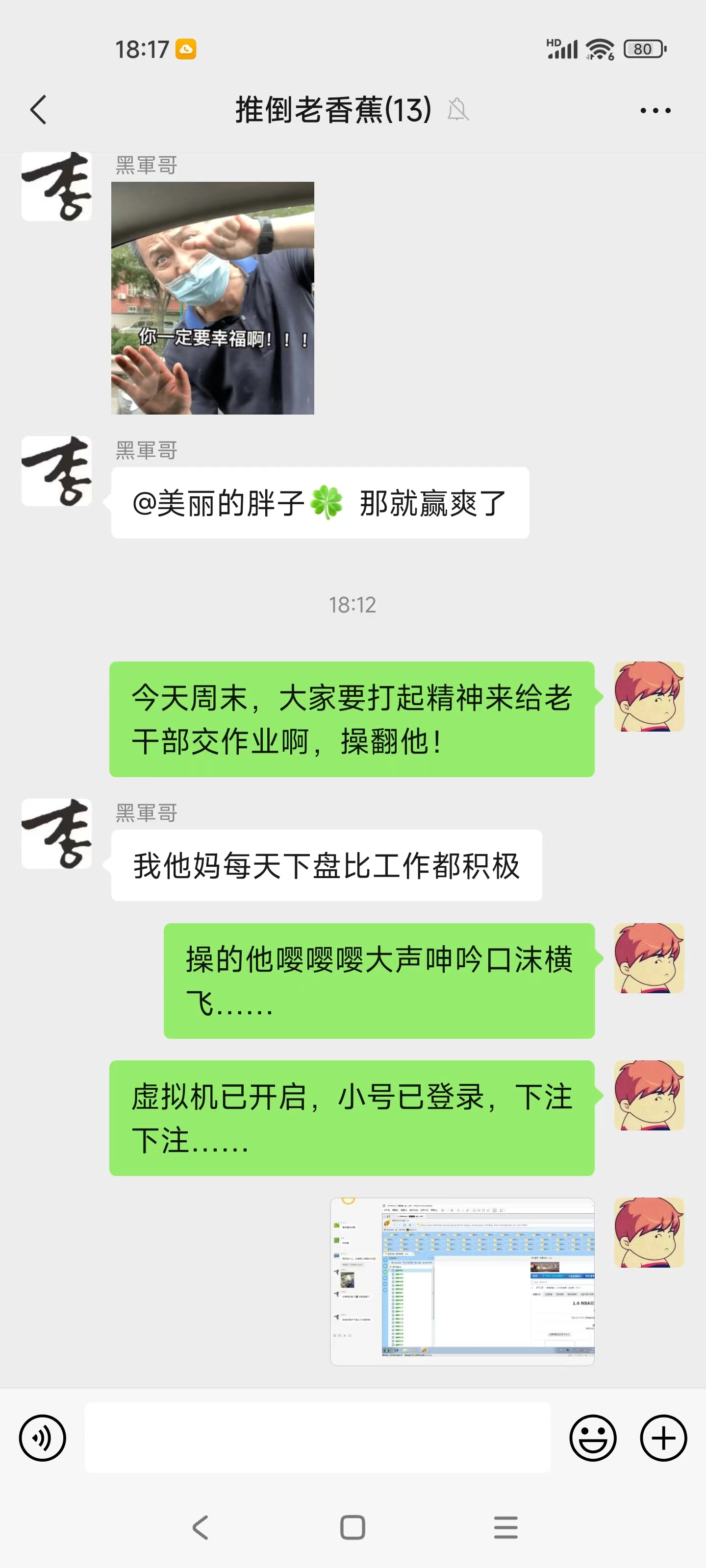Tap the back chevron to exit chat
Screen dimensions: 706x1568
[x=39, y=110]
